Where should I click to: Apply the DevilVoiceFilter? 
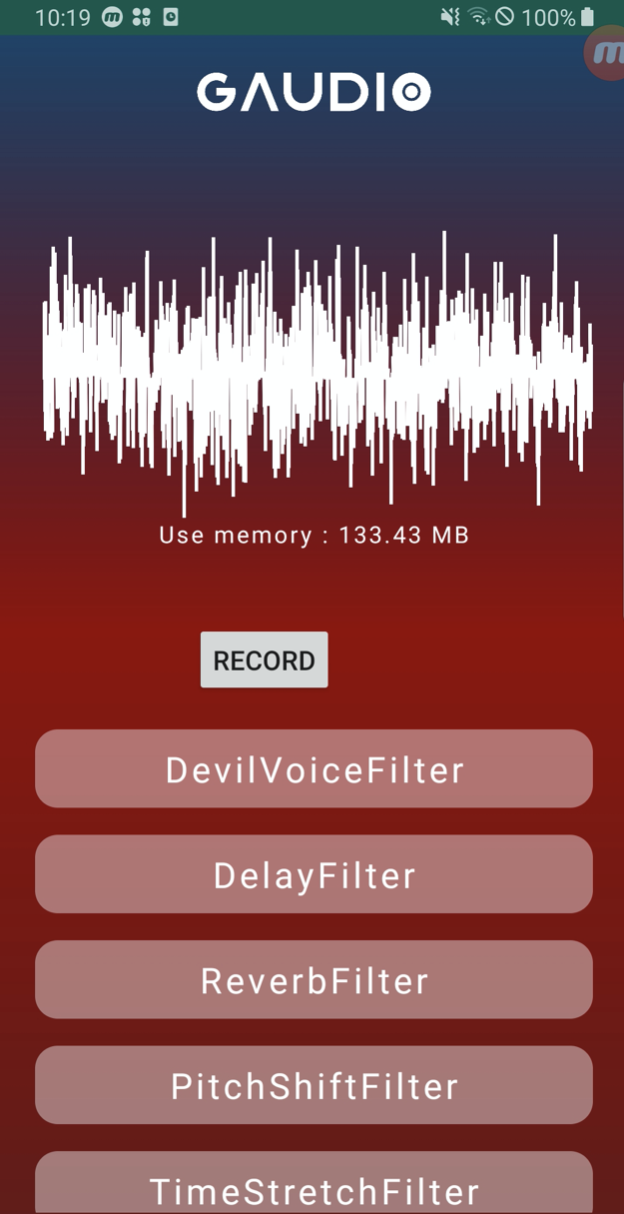point(314,769)
